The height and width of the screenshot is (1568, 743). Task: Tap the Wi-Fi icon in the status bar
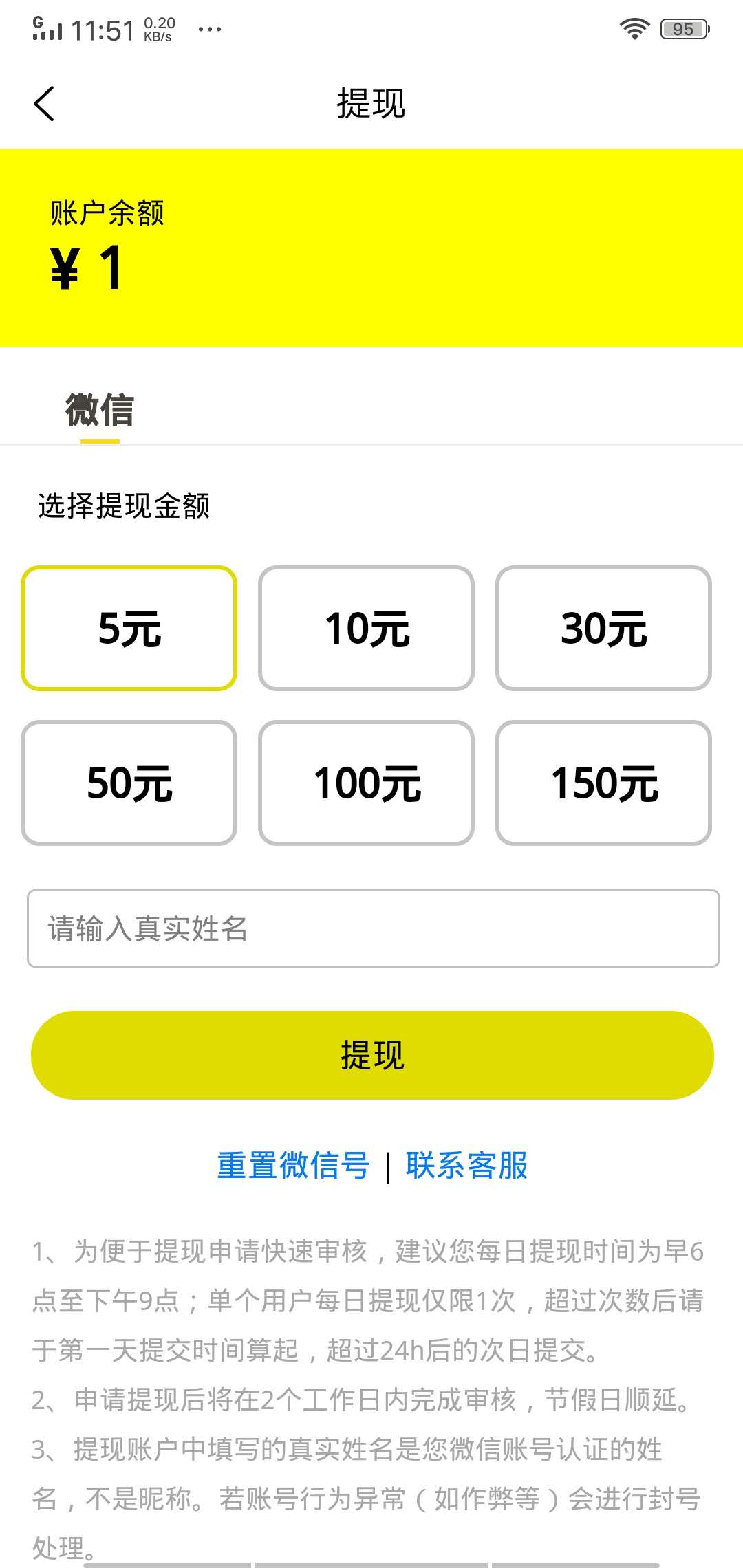634,28
